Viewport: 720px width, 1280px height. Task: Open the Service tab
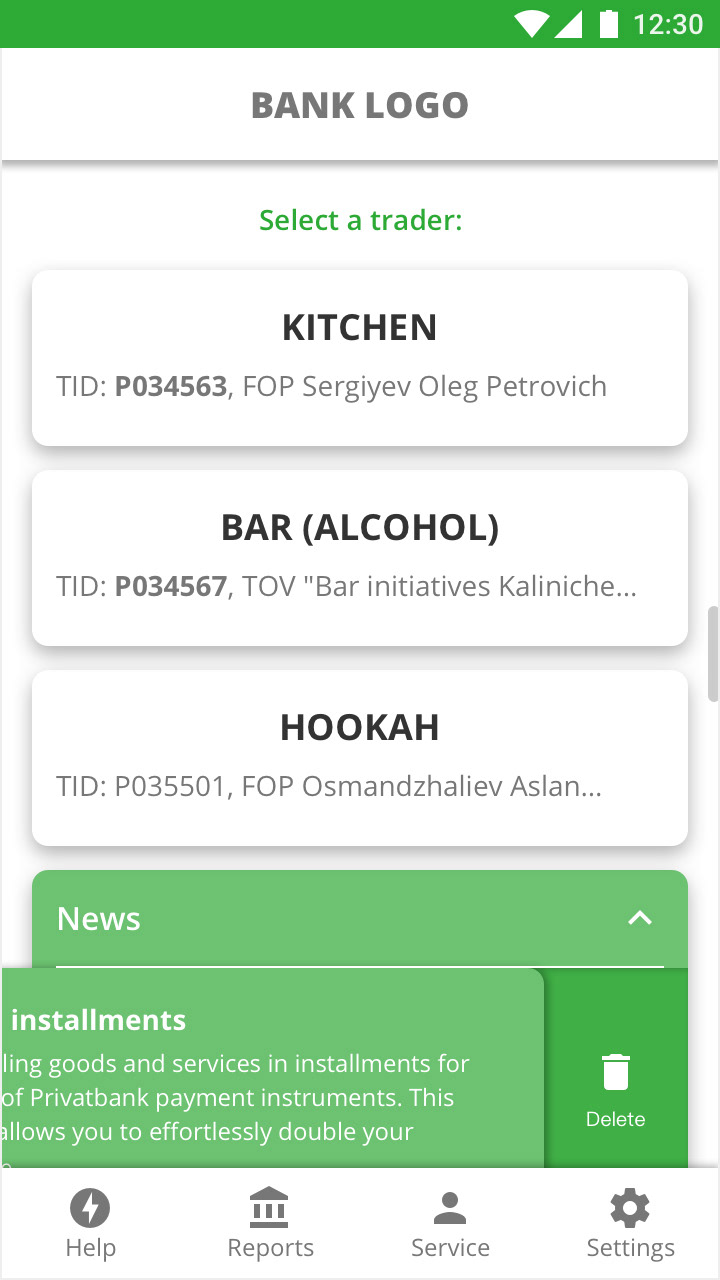[450, 1224]
